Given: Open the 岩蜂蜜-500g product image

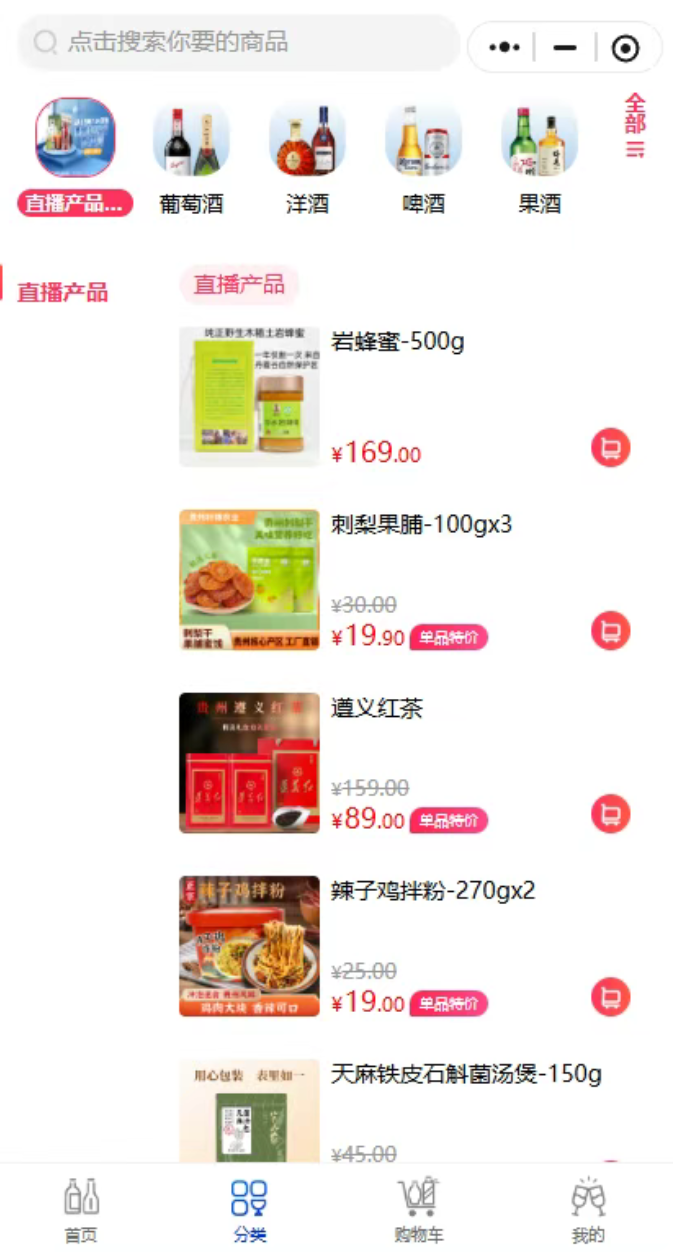Looking at the screenshot, I should [x=249, y=396].
